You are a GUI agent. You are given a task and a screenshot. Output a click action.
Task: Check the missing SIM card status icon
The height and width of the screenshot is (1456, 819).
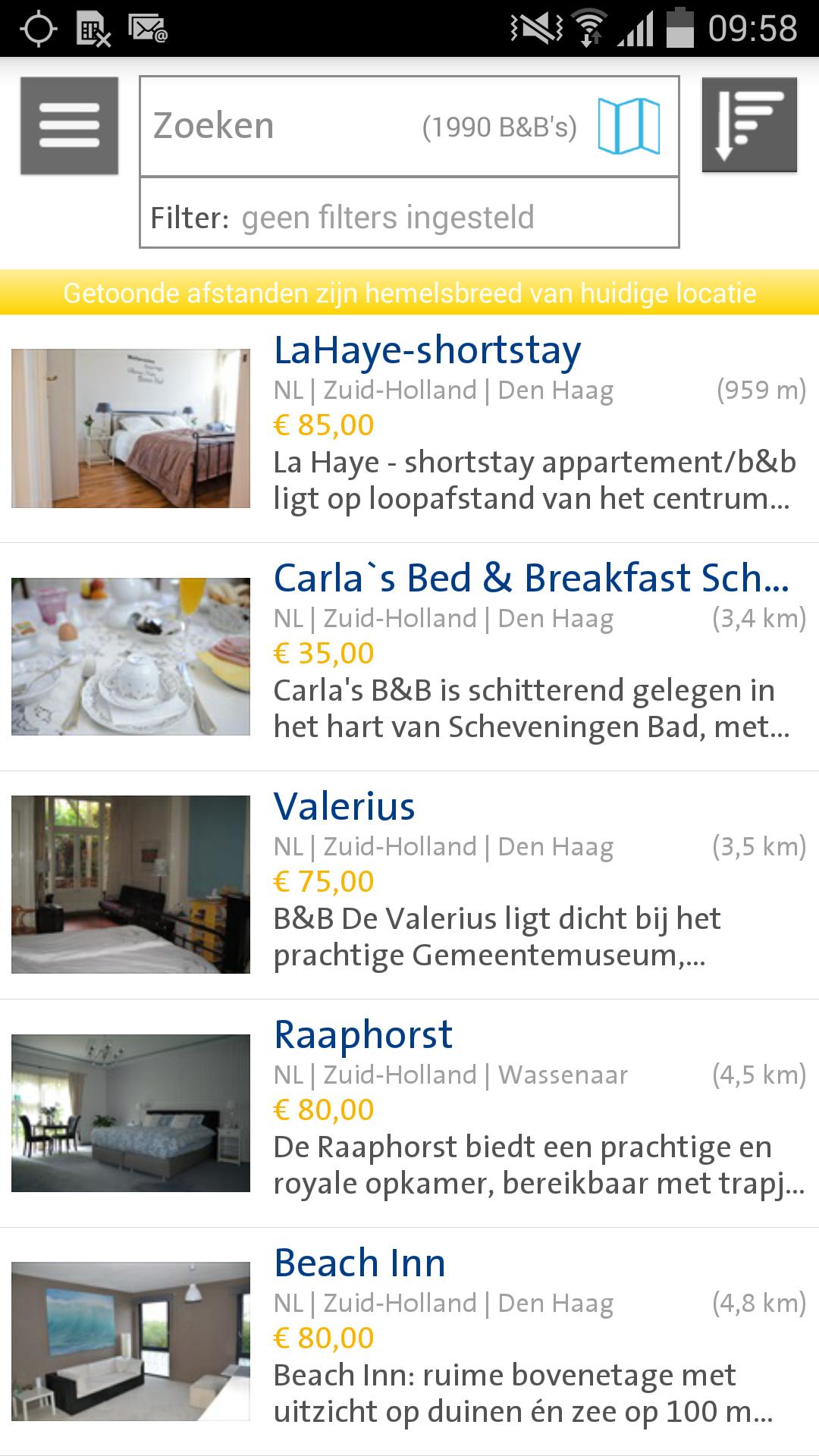pyautogui.click(x=93, y=29)
